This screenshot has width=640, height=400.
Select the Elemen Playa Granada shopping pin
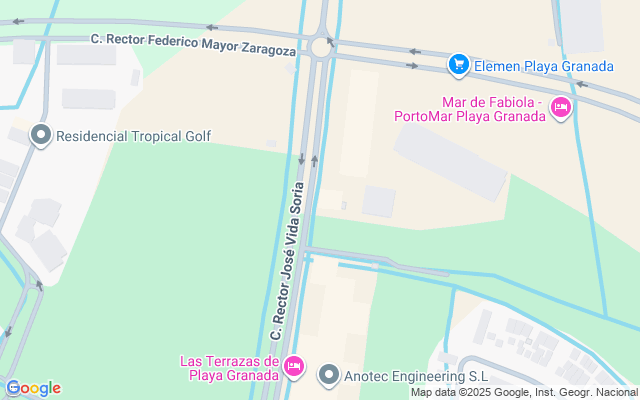point(459,66)
